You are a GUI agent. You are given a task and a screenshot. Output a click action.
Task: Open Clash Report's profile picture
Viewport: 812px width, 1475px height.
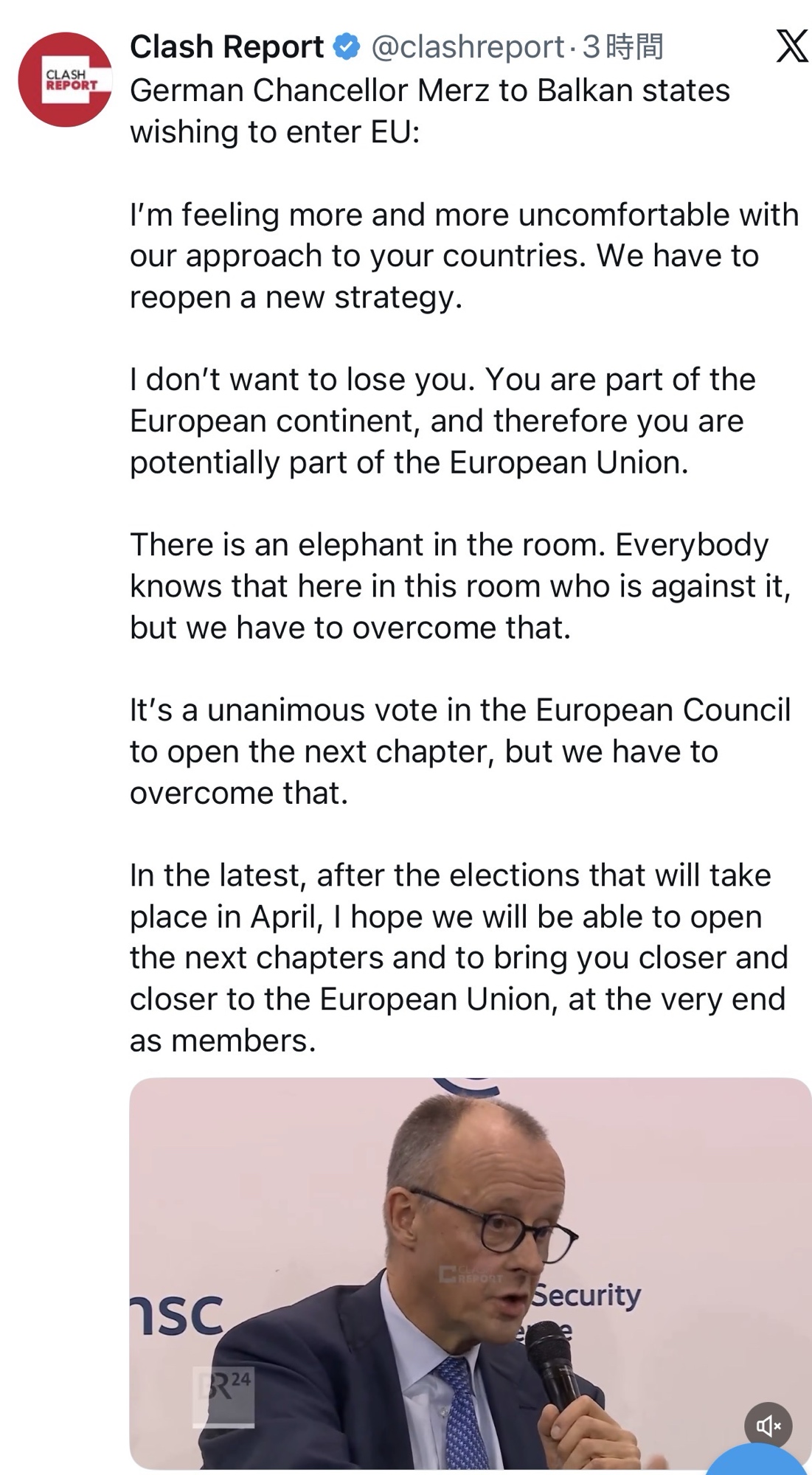(x=65, y=80)
